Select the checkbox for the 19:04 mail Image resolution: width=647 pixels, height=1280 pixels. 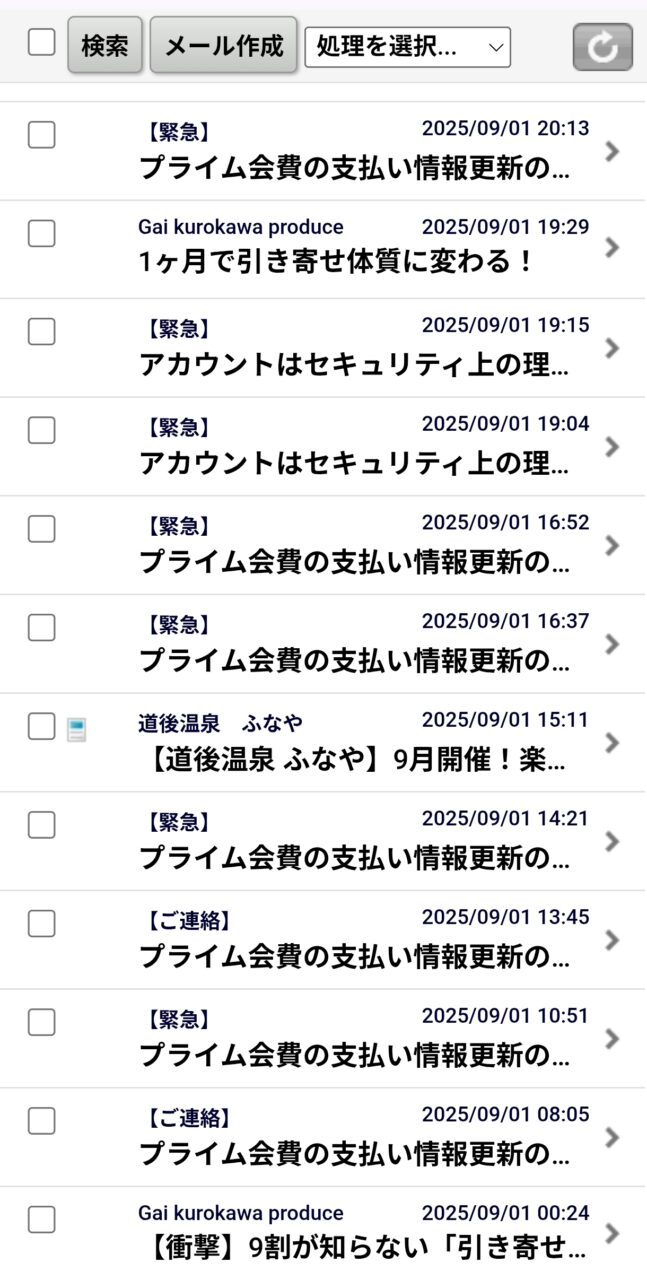(x=41, y=430)
